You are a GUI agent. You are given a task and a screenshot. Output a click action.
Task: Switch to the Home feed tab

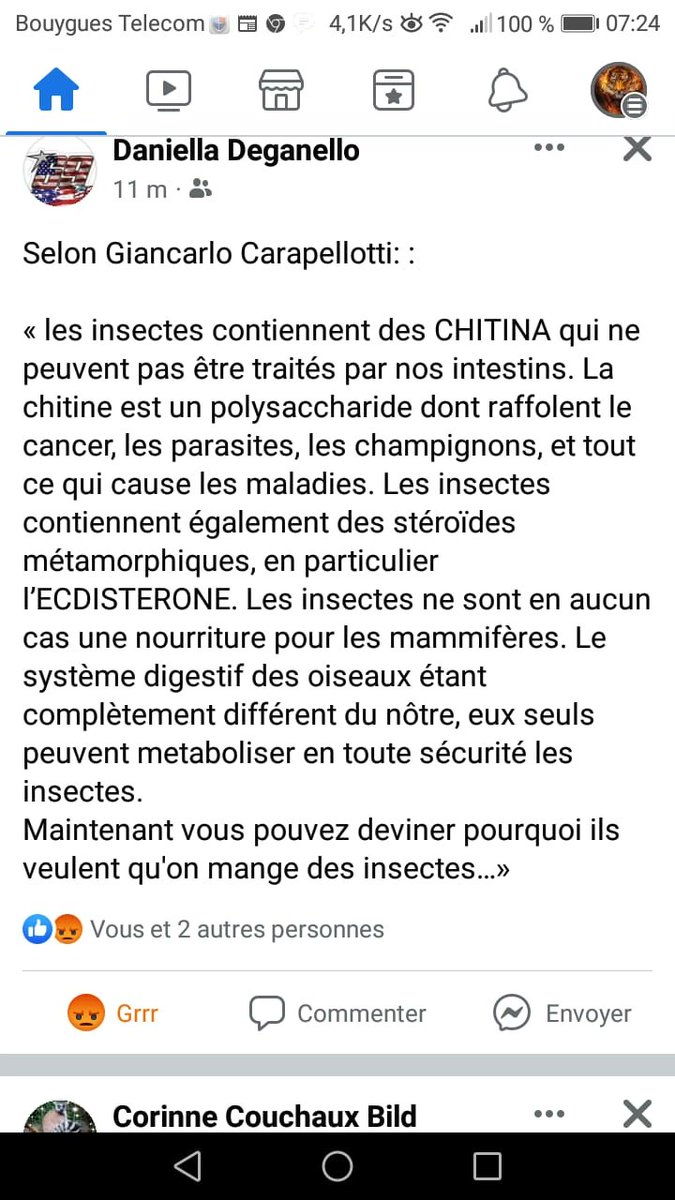(x=56, y=91)
